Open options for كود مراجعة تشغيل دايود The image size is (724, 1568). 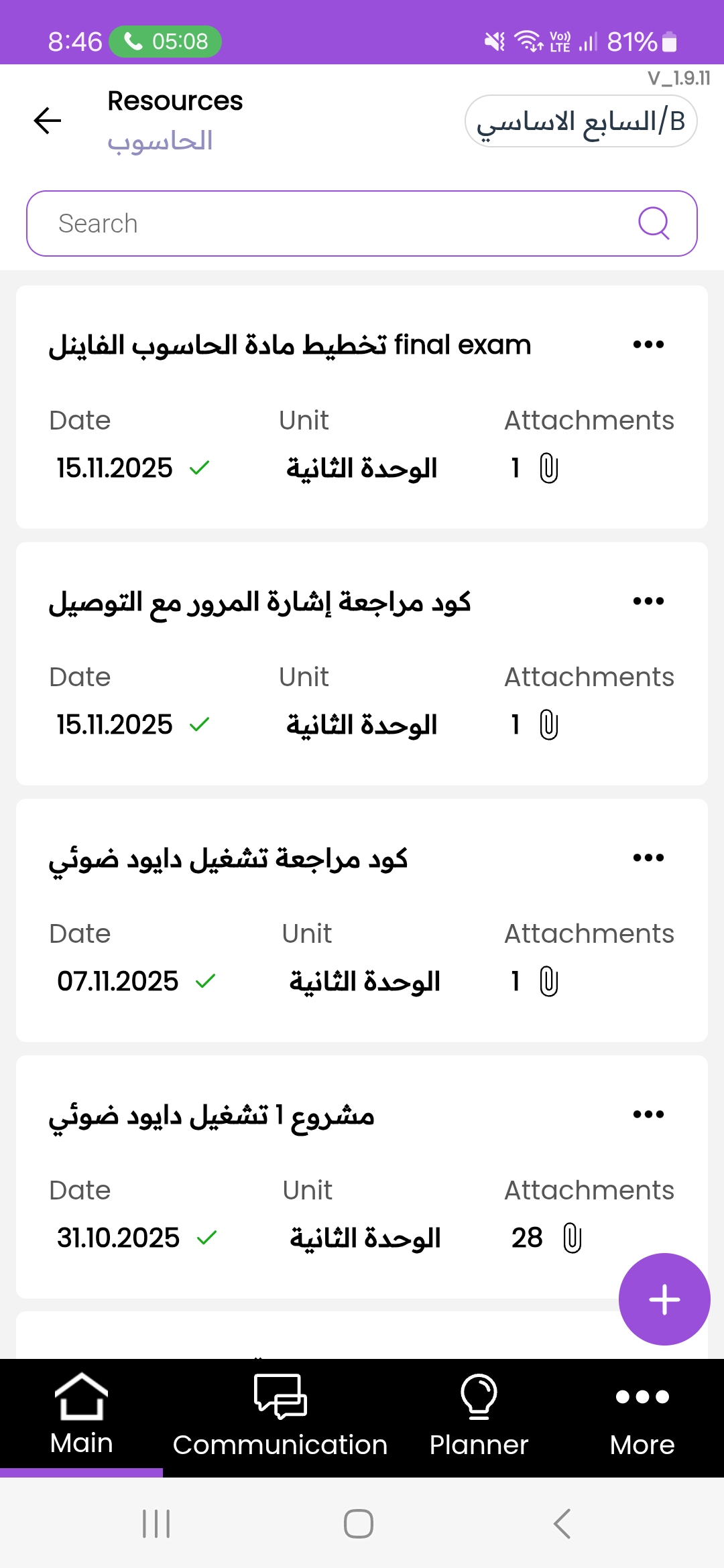point(648,858)
